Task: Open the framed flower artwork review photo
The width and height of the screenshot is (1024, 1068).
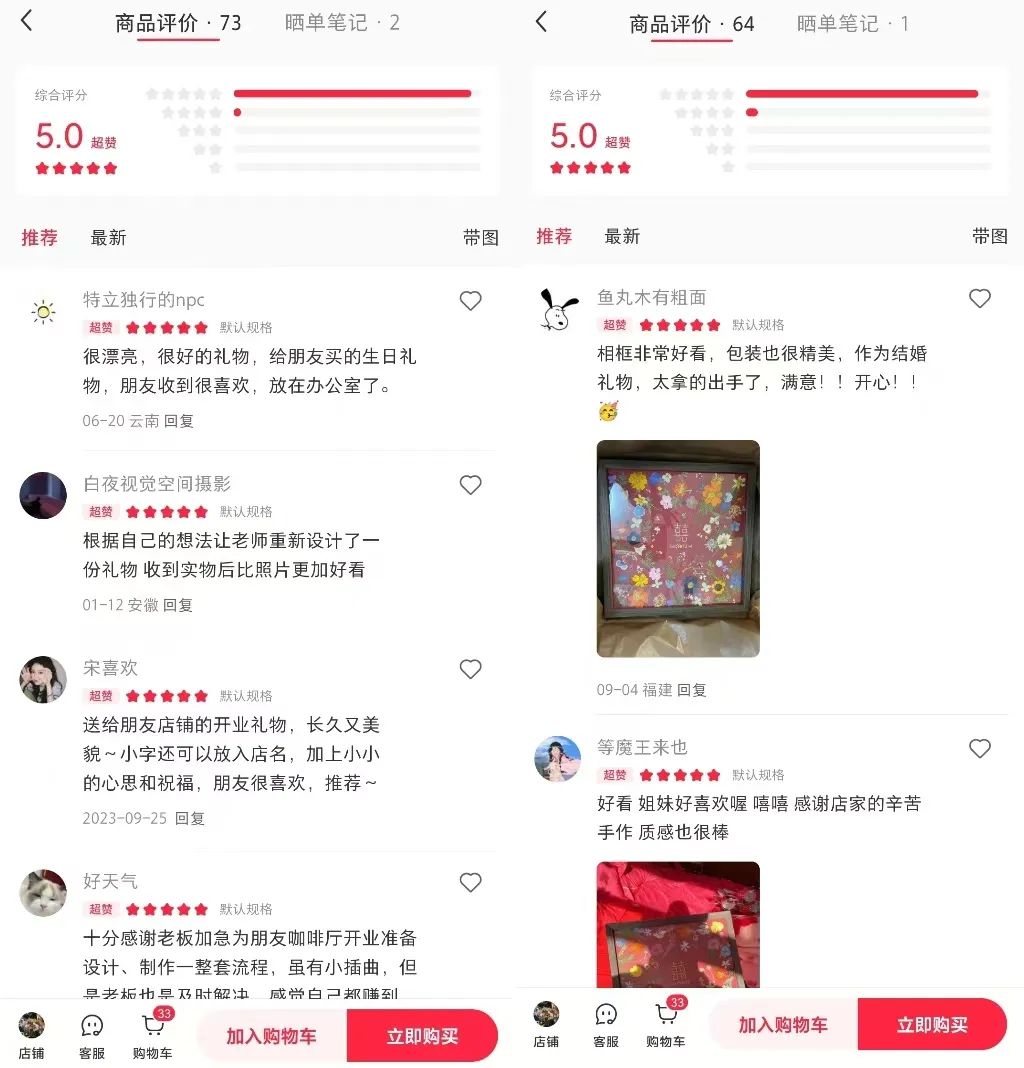Action: pyautogui.click(x=678, y=548)
